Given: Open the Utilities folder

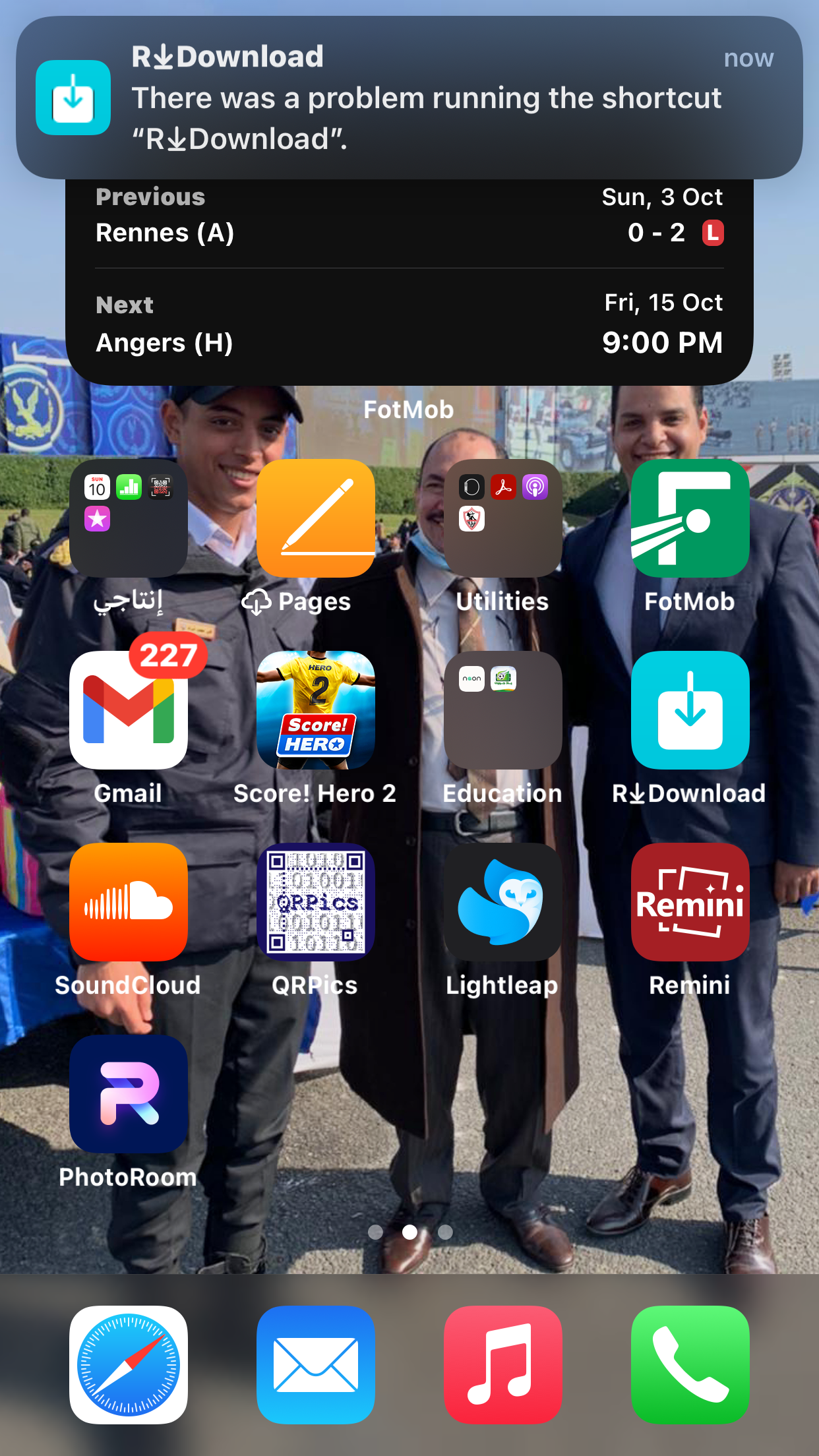Looking at the screenshot, I should click(x=503, y=518).
